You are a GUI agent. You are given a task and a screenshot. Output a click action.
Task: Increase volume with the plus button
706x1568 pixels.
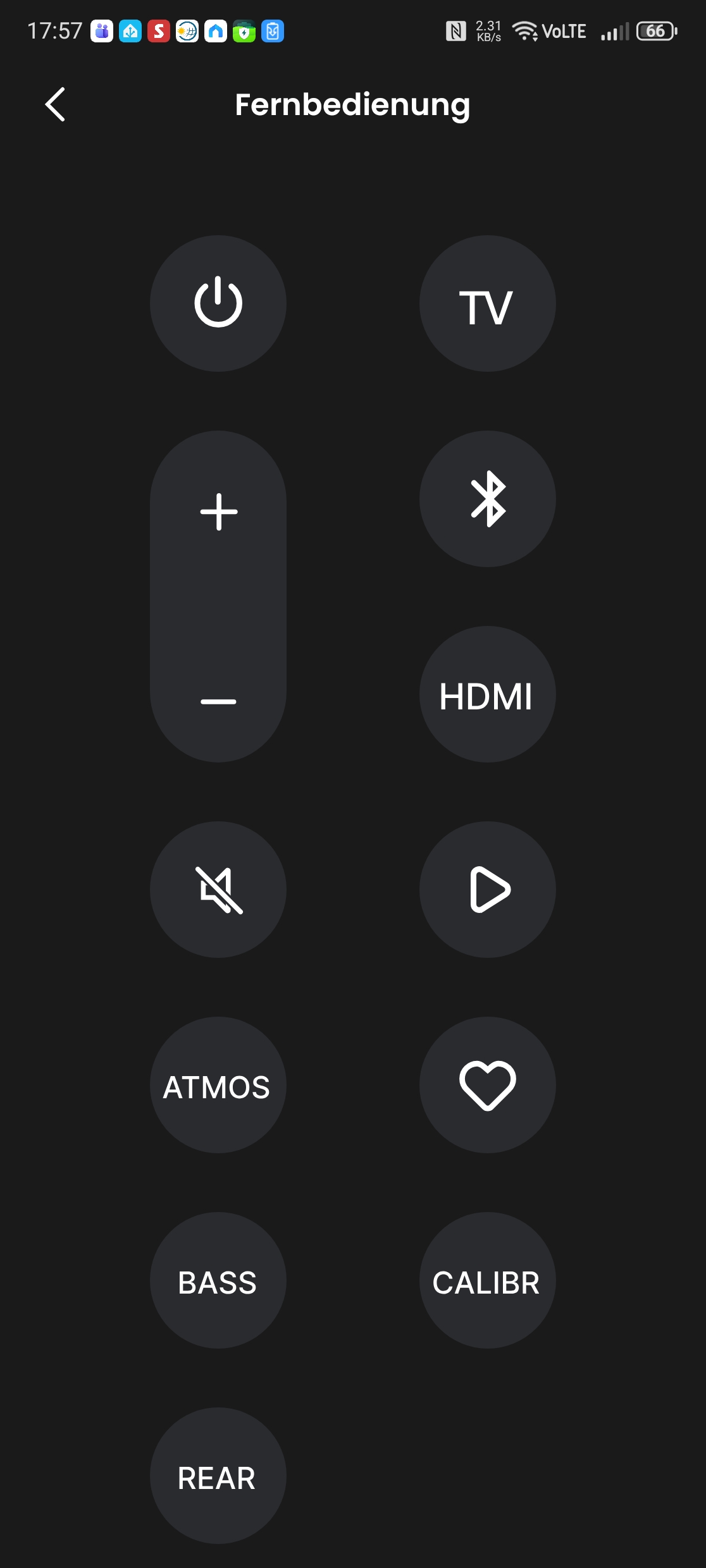tap(218, 511)
